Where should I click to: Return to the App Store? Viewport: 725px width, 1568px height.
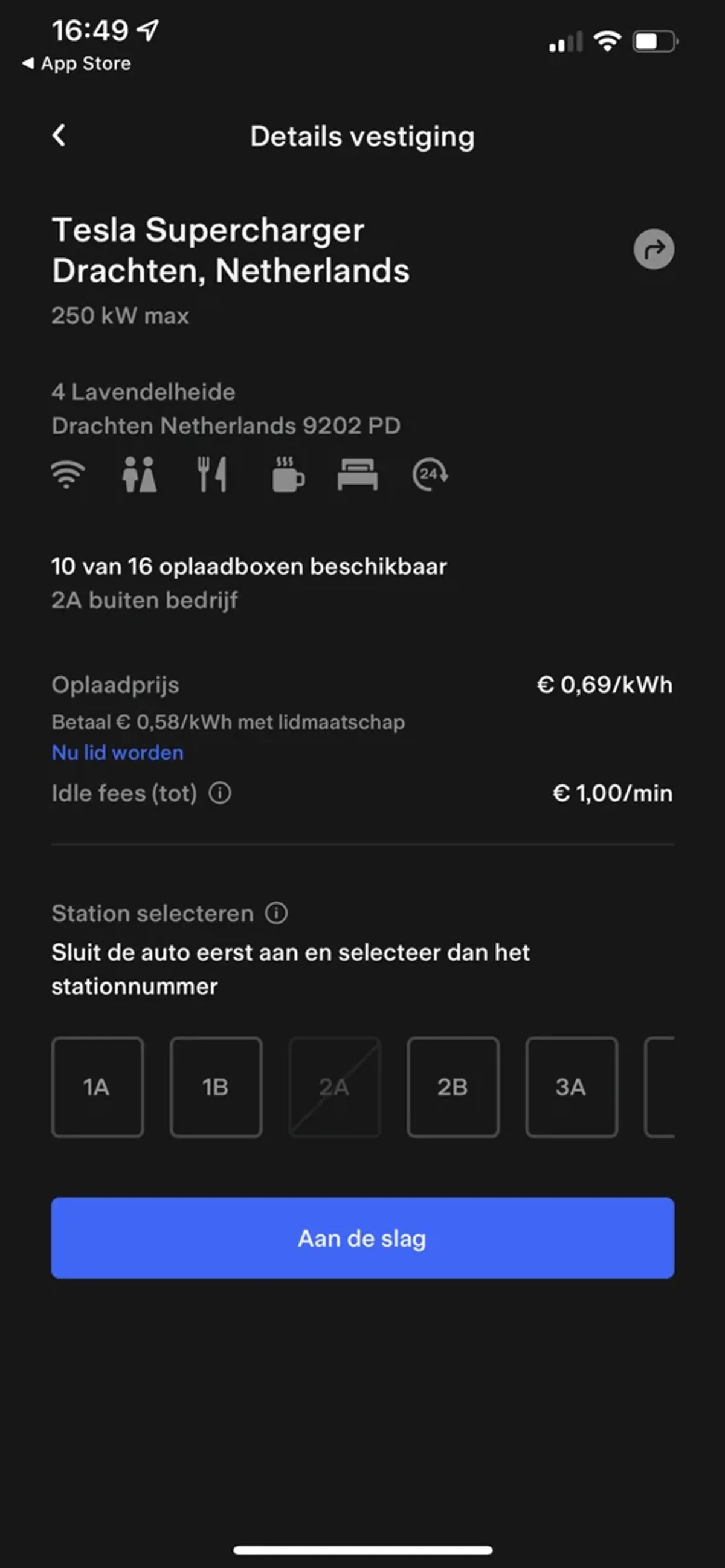coord(77,63)
